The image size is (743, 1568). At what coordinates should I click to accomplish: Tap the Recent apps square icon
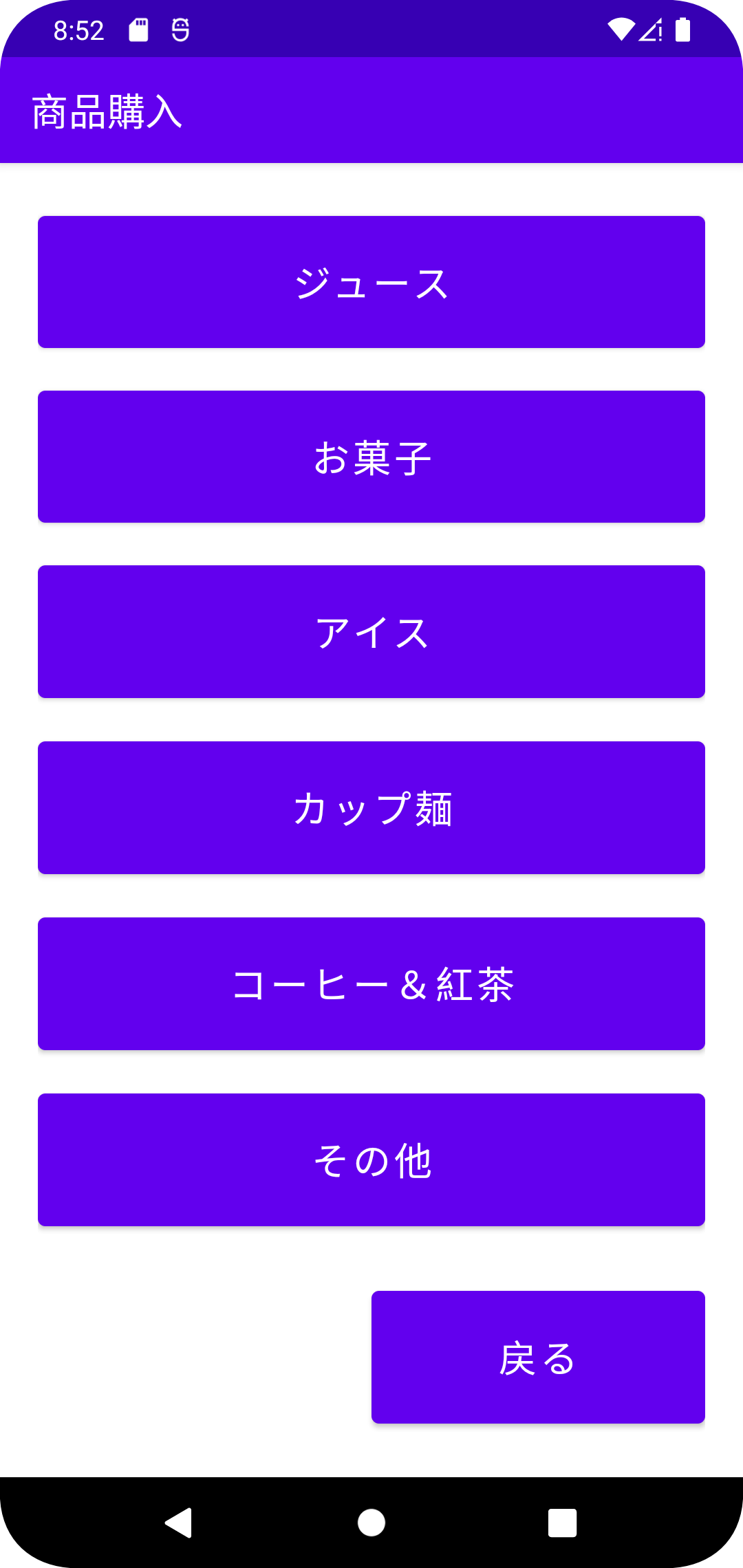pyautogui.click(x=561, y=1521)
